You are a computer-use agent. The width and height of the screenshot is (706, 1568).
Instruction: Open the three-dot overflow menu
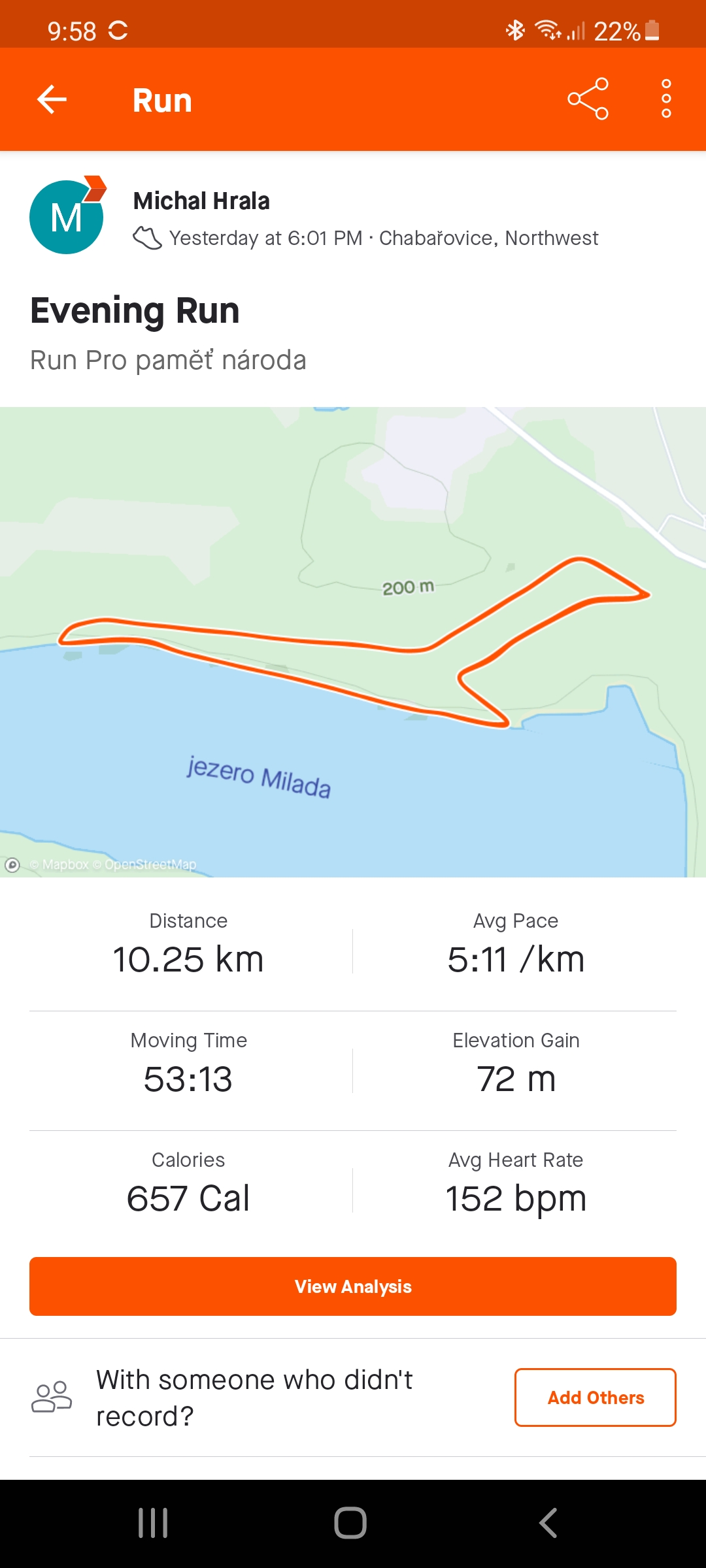coord(666,99)
